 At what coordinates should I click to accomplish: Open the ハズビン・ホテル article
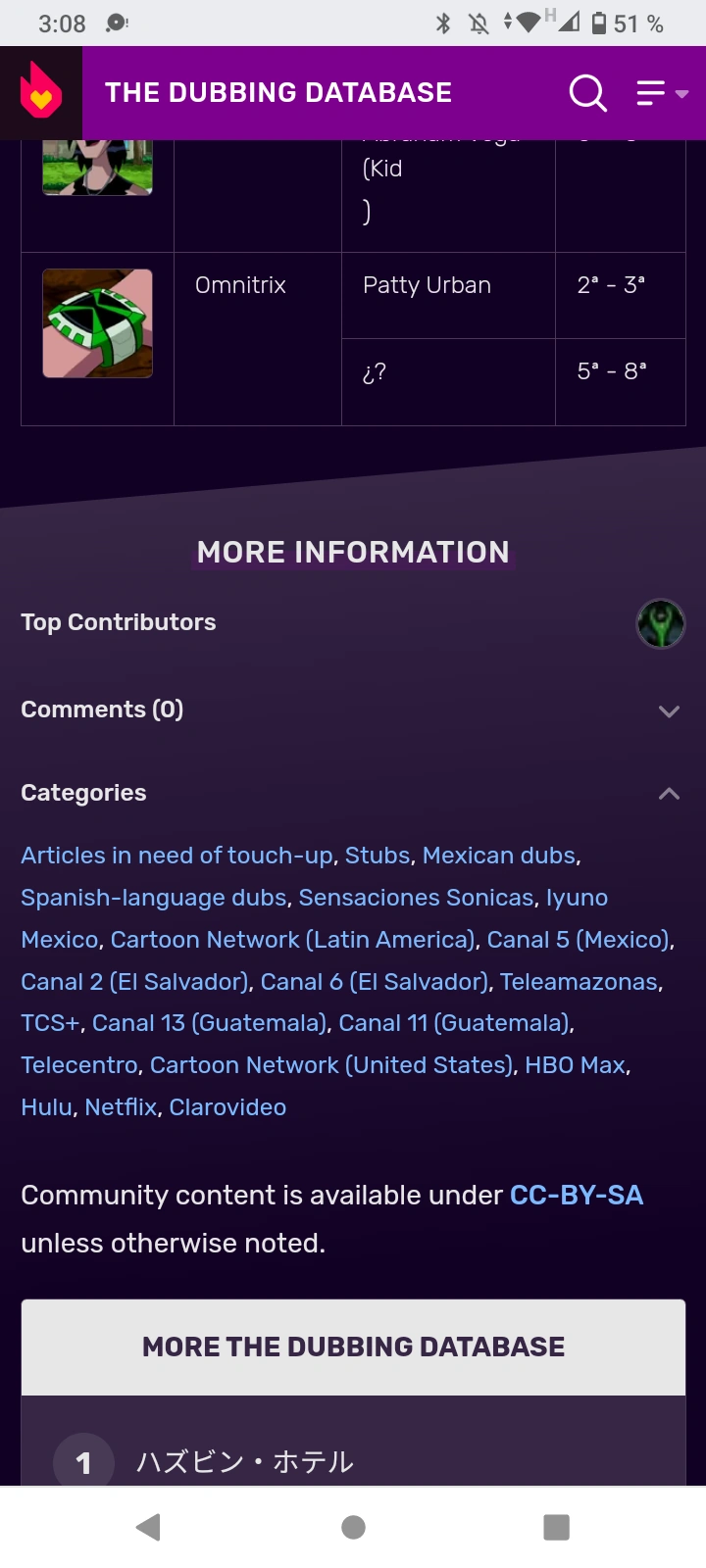pyautogui.click(x=244, y=1462)
